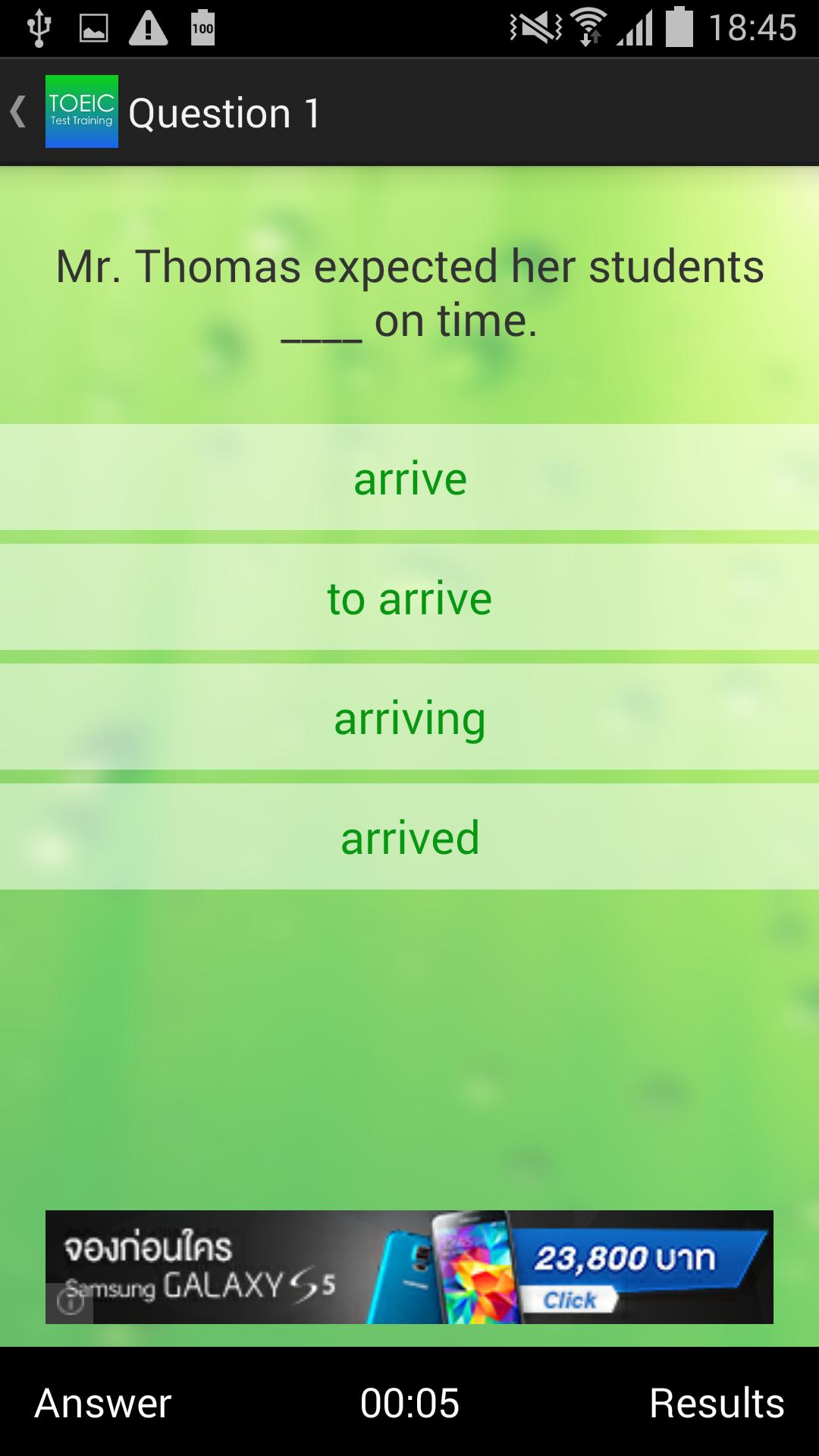Screen dimensions: 819x1456
Task: Select the answer "arrive"
Action: (409, 478)
